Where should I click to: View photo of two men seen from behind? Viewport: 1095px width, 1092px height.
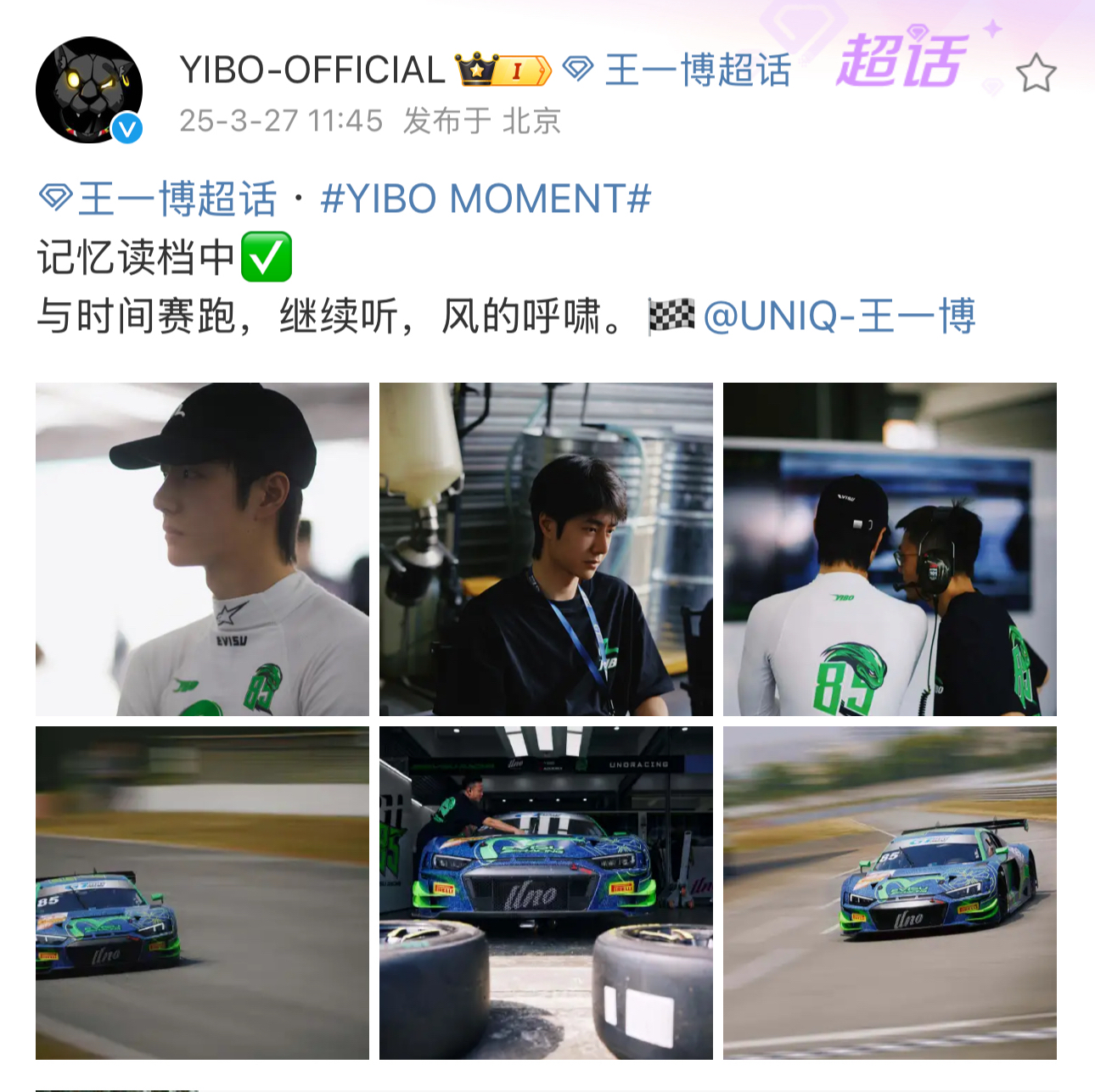tap(890, 549)
